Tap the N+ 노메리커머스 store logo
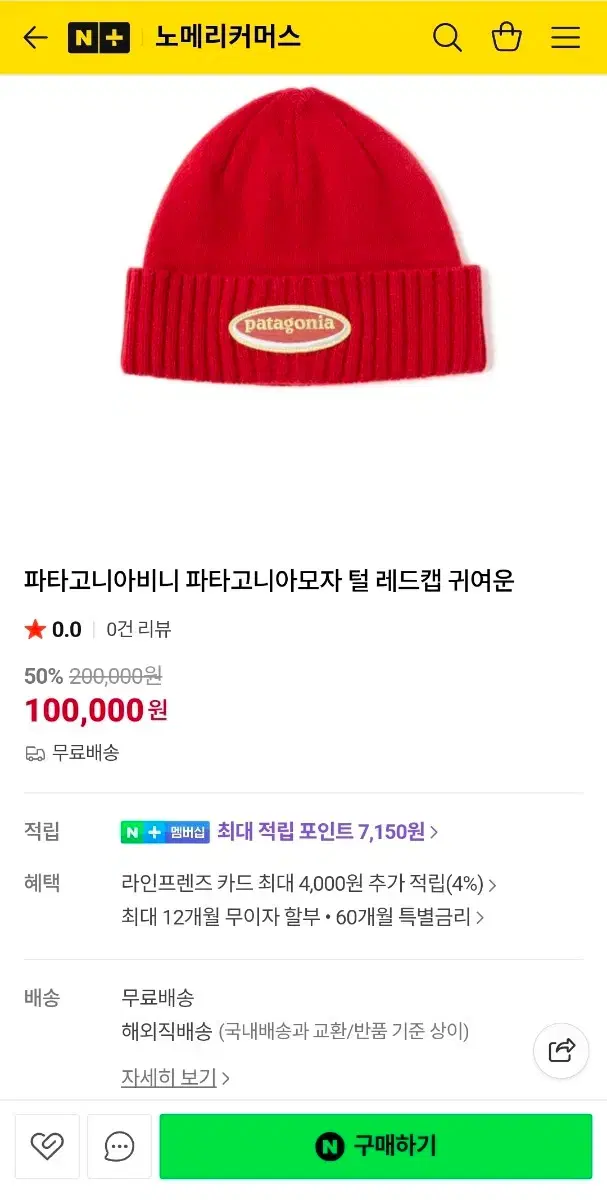The width and height of the screenshot is (607, 1200). tap(184, 38)
